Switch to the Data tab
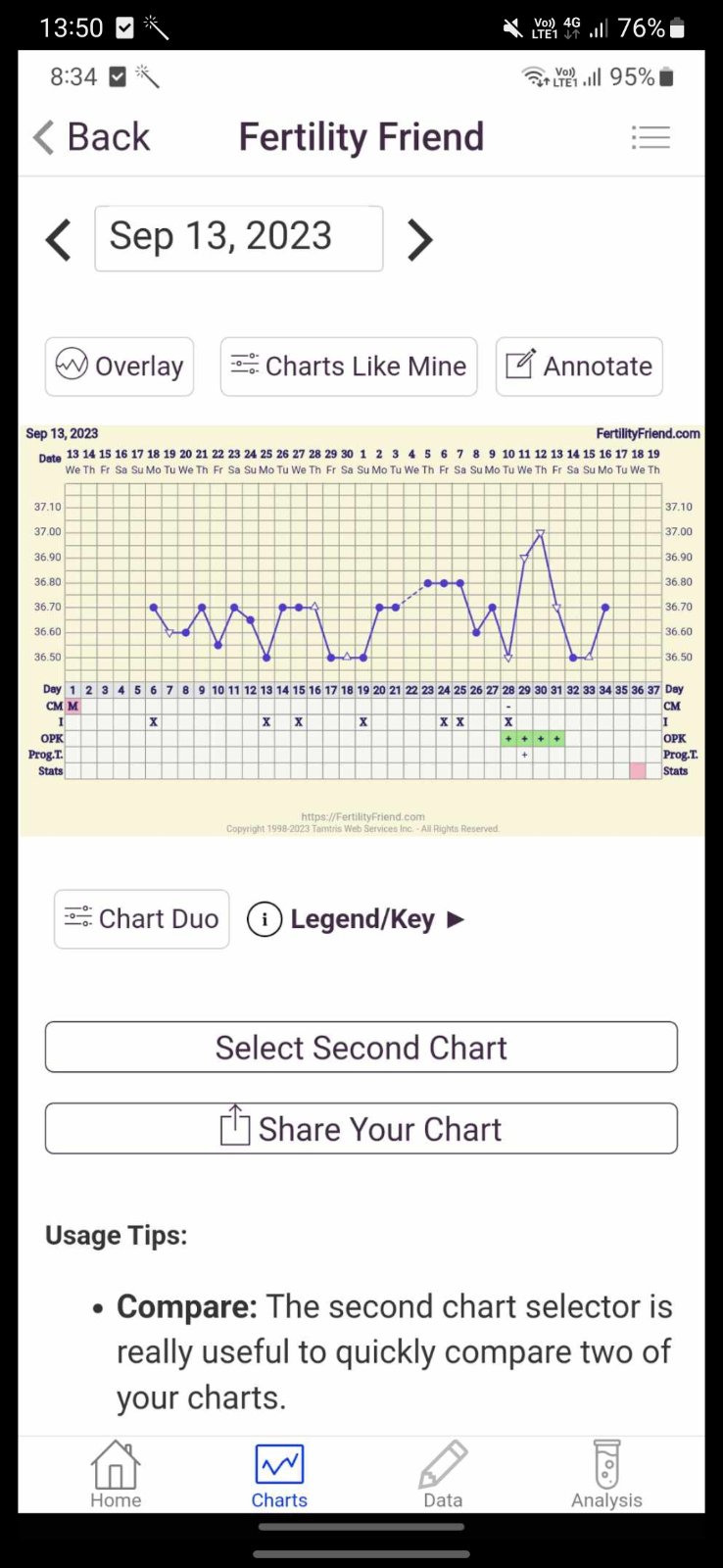723x1568 pixels. coord(443,1475)
